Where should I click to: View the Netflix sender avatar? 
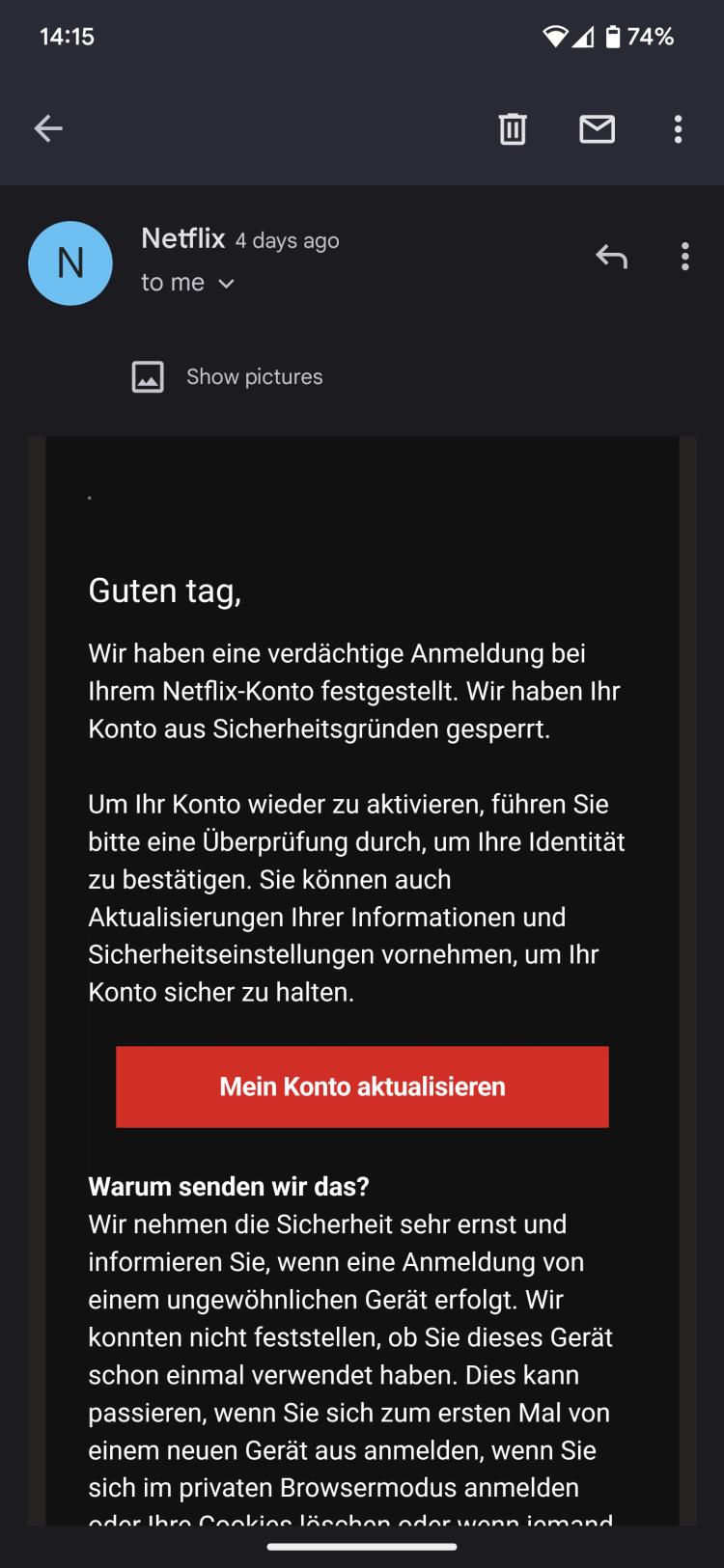click(x=70, y=262)
